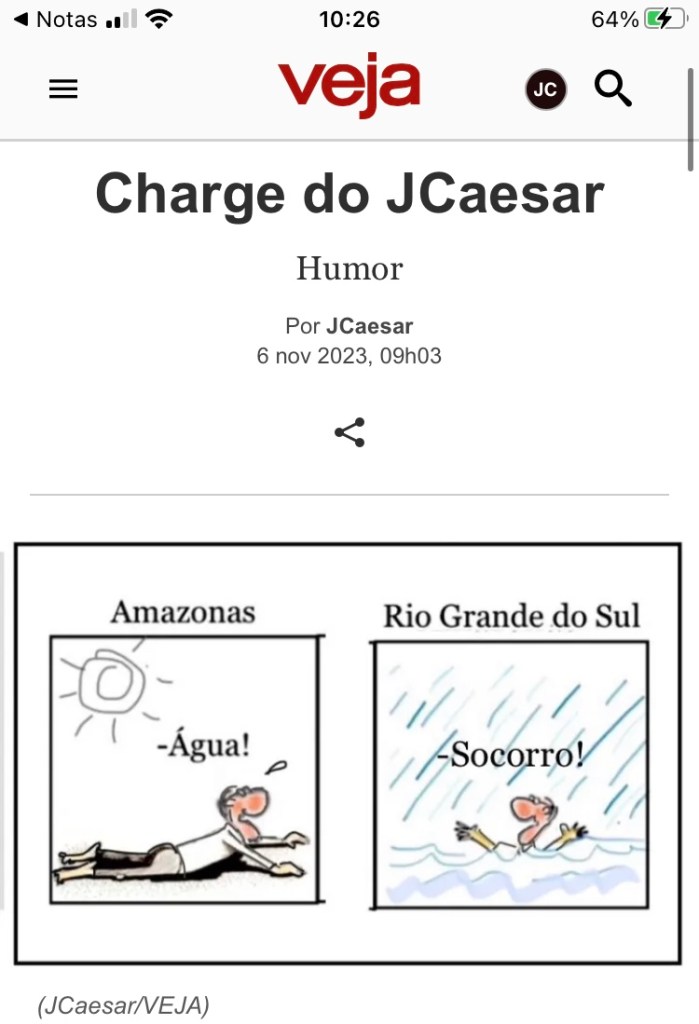This screenshot has width=699, height=1024.
Task: Return to Notas app
Action: coord(55,19)
